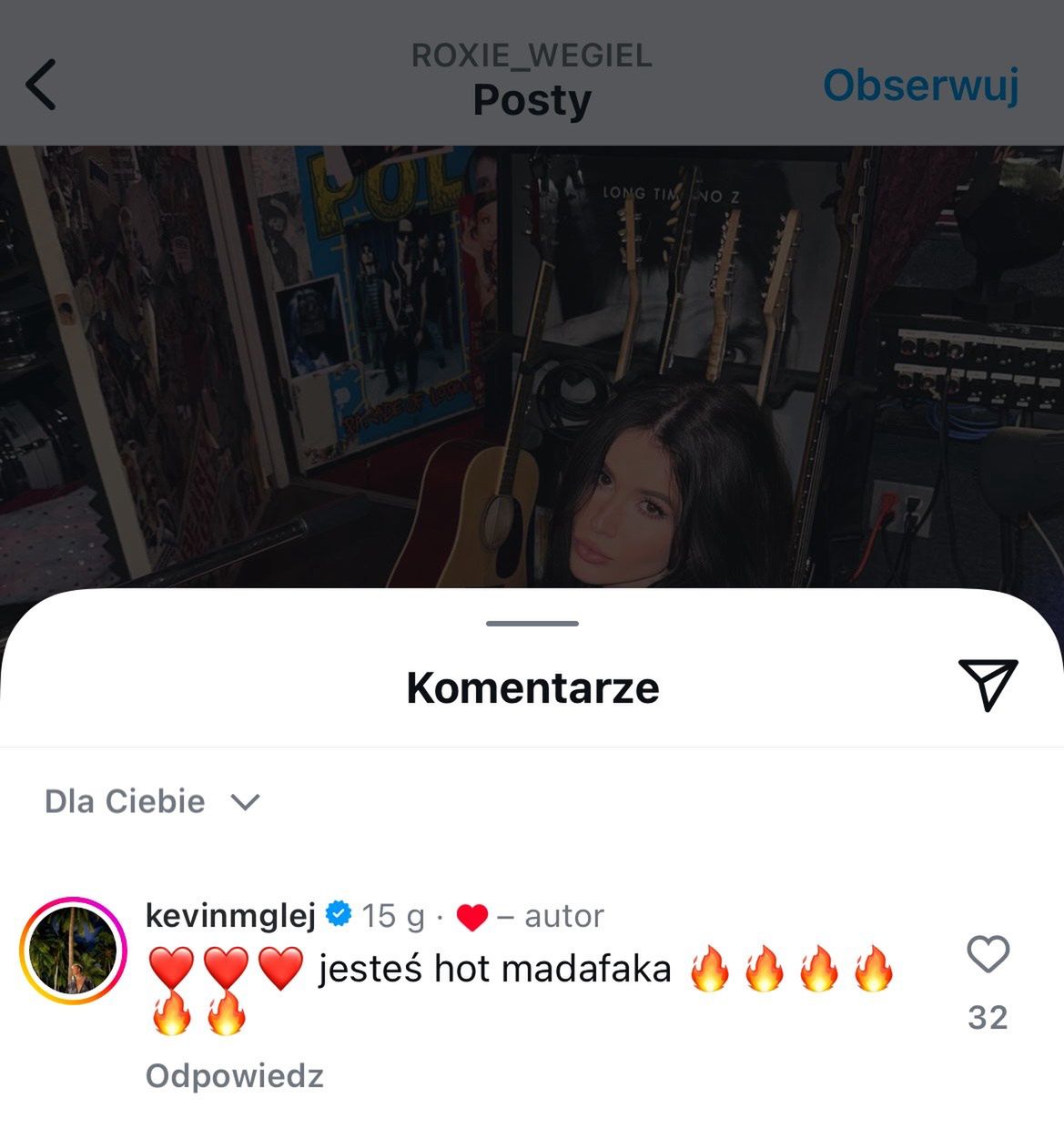Image resolution: width=1064 pixels, height=1129 pixels.
Task: Open kevinmglej's profile picture
Action: [73, 951]
